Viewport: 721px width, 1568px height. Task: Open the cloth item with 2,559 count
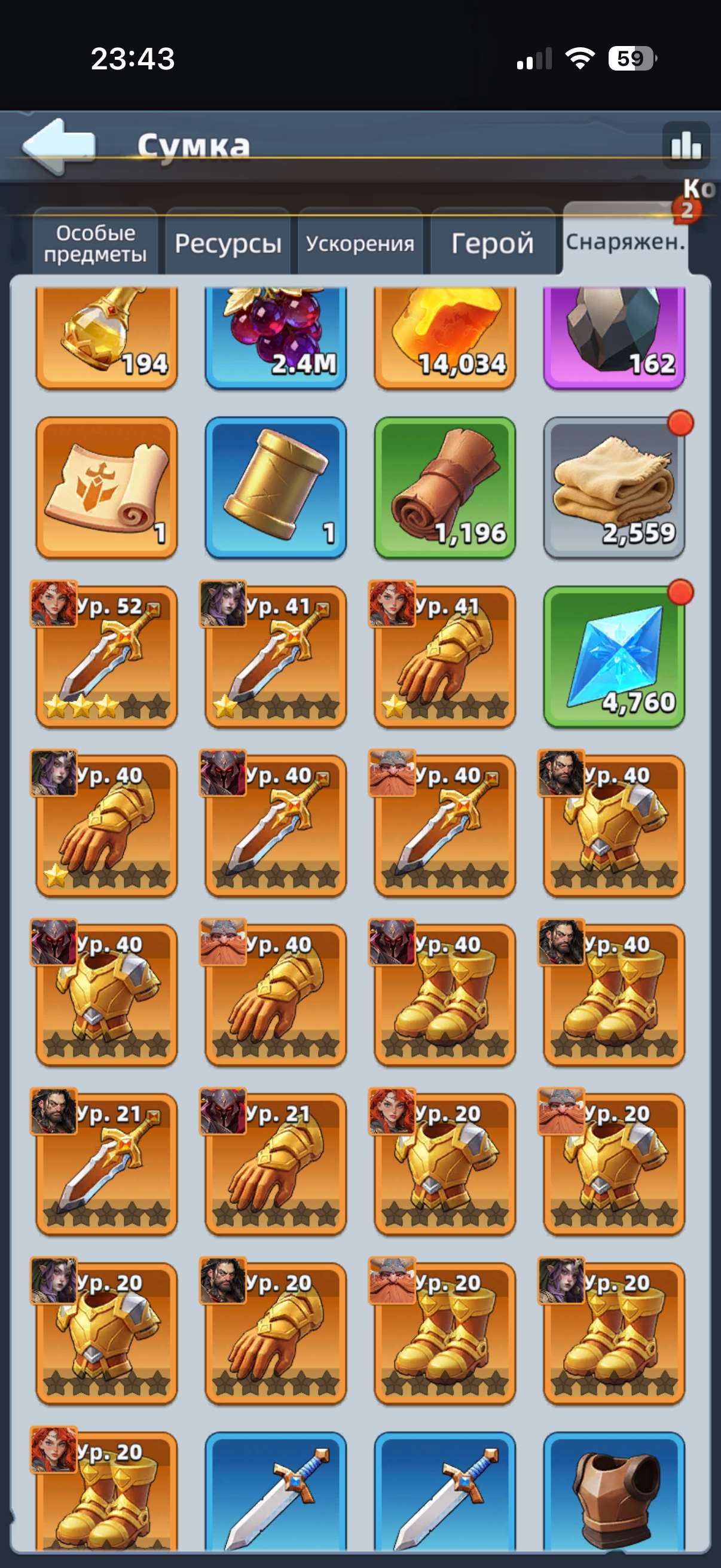pyautogui.click(x=614, y=487)
